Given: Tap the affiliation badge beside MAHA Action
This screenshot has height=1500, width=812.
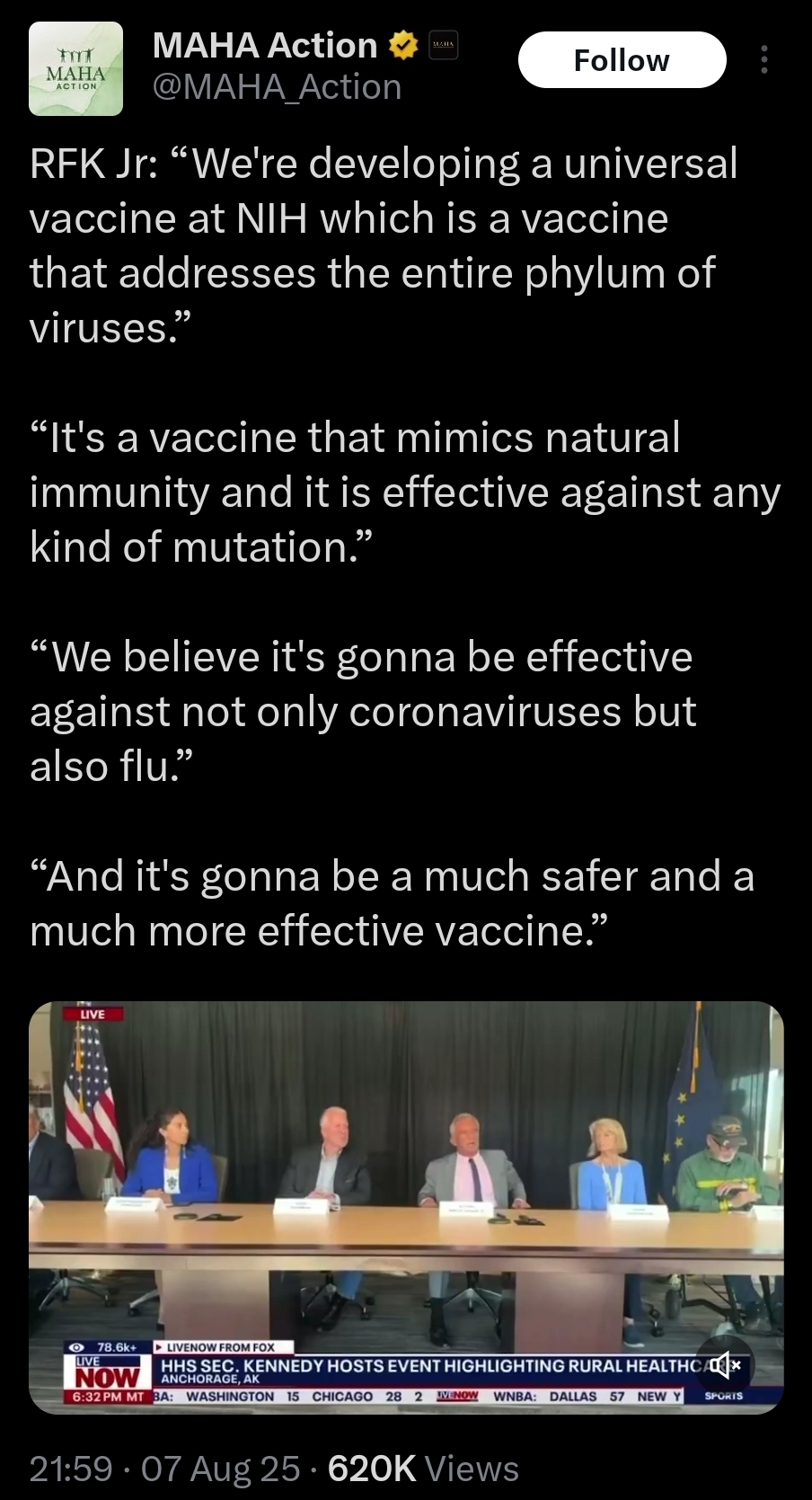Looking at the screenshot, I should 444,45.
